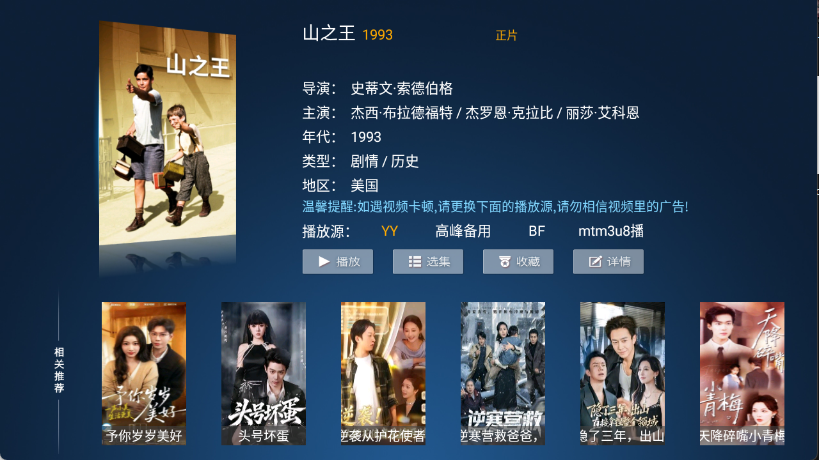This screenshot has width=819, height=460.
Task: Open recommended title 天降碎嘴小青梅
Action: coord(741,373)
